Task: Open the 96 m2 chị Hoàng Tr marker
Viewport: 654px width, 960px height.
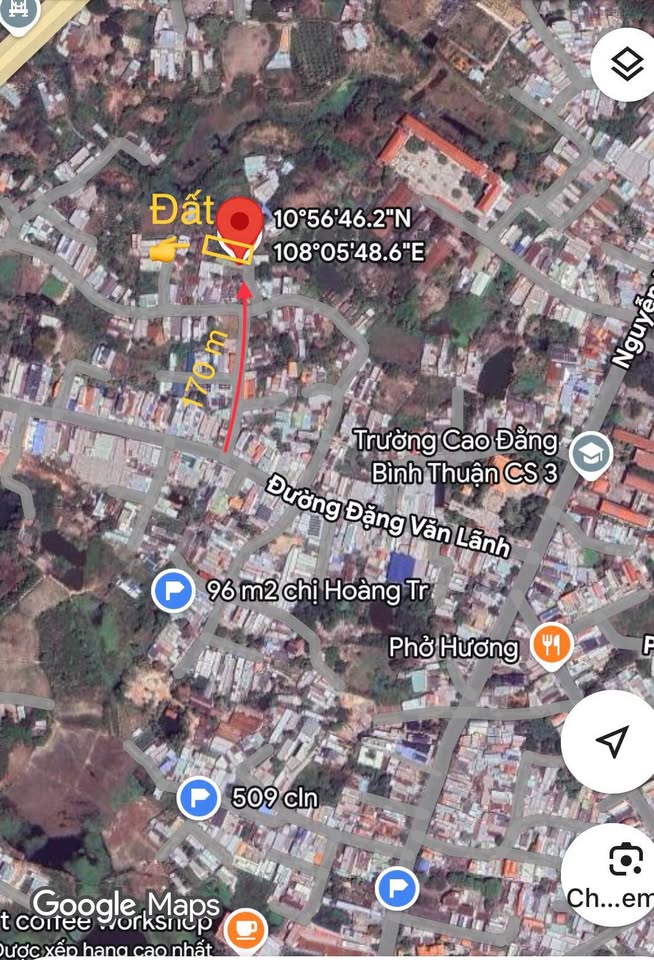Action: click(x=173, y=592)
